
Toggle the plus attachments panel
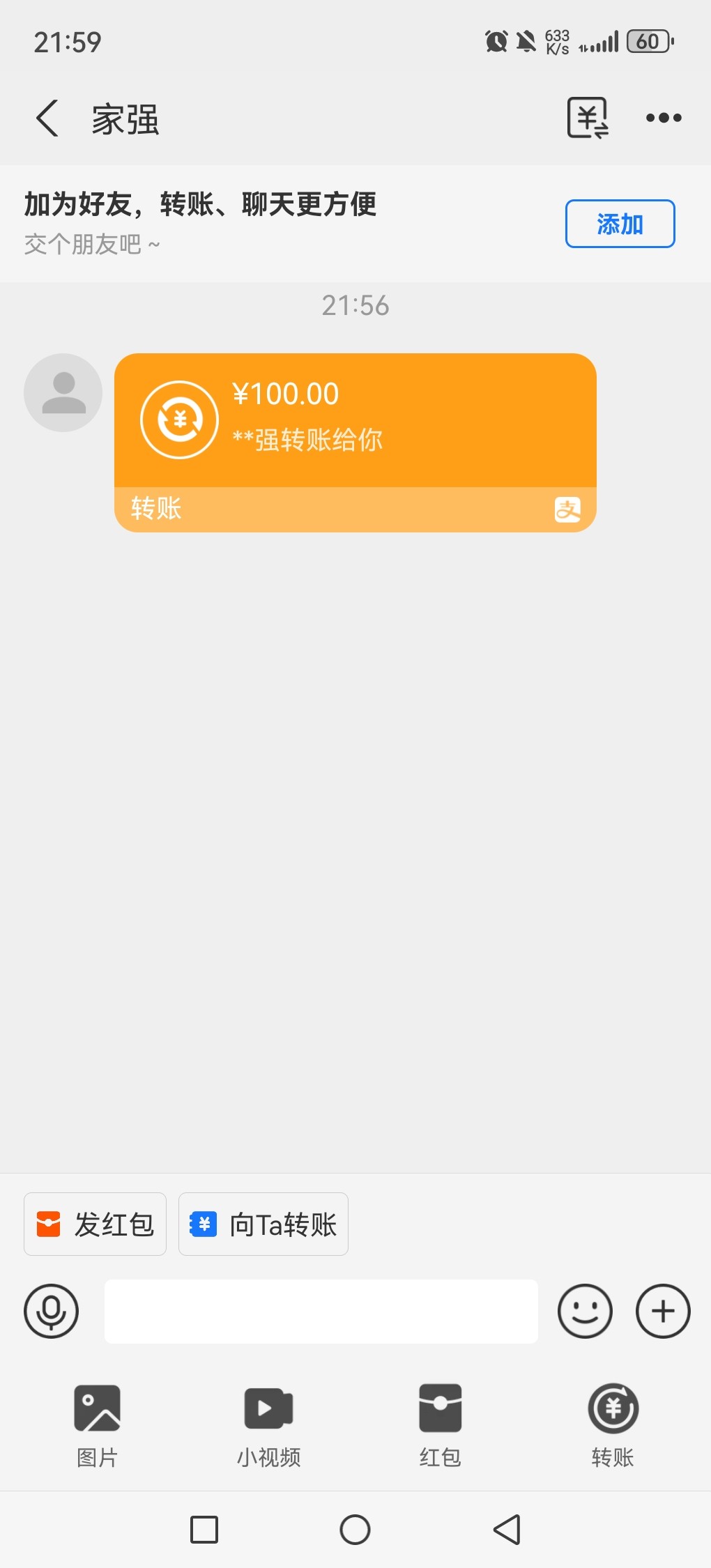click(x=663, y=1311)
